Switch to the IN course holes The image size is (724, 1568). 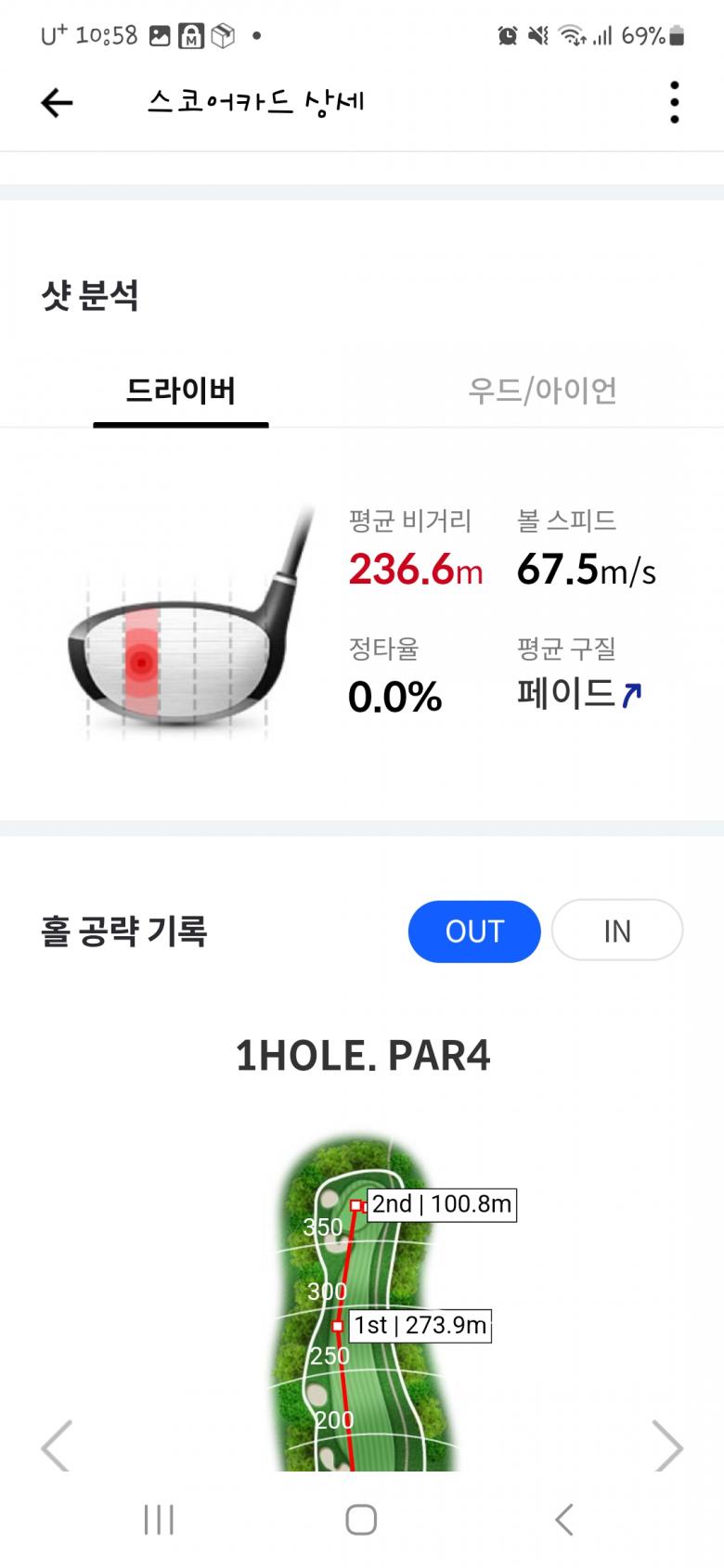[x=617, y=931]
